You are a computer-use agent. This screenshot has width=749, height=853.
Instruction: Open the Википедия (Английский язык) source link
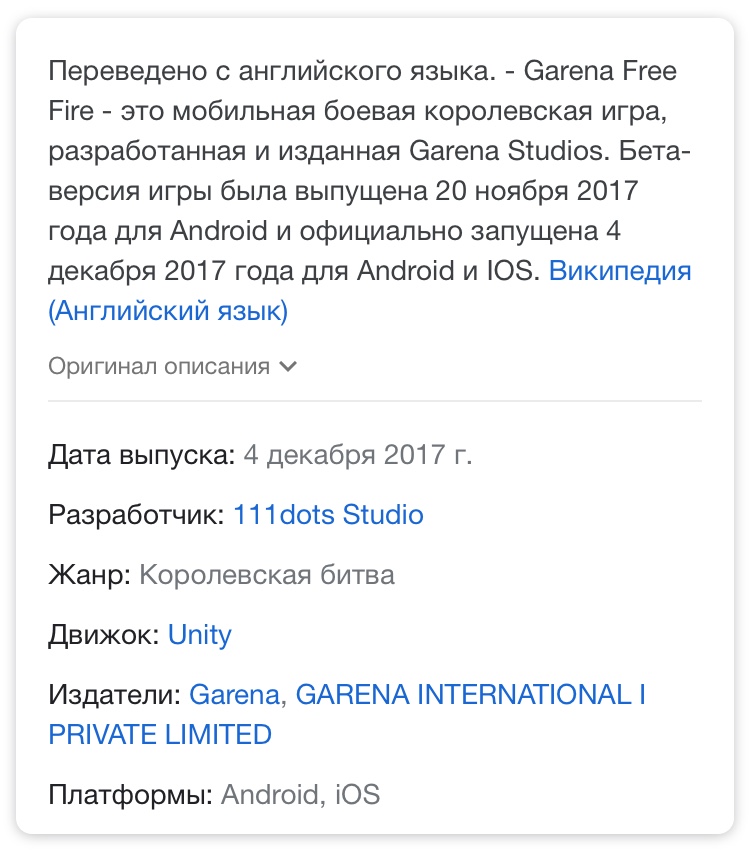(619, 271)
